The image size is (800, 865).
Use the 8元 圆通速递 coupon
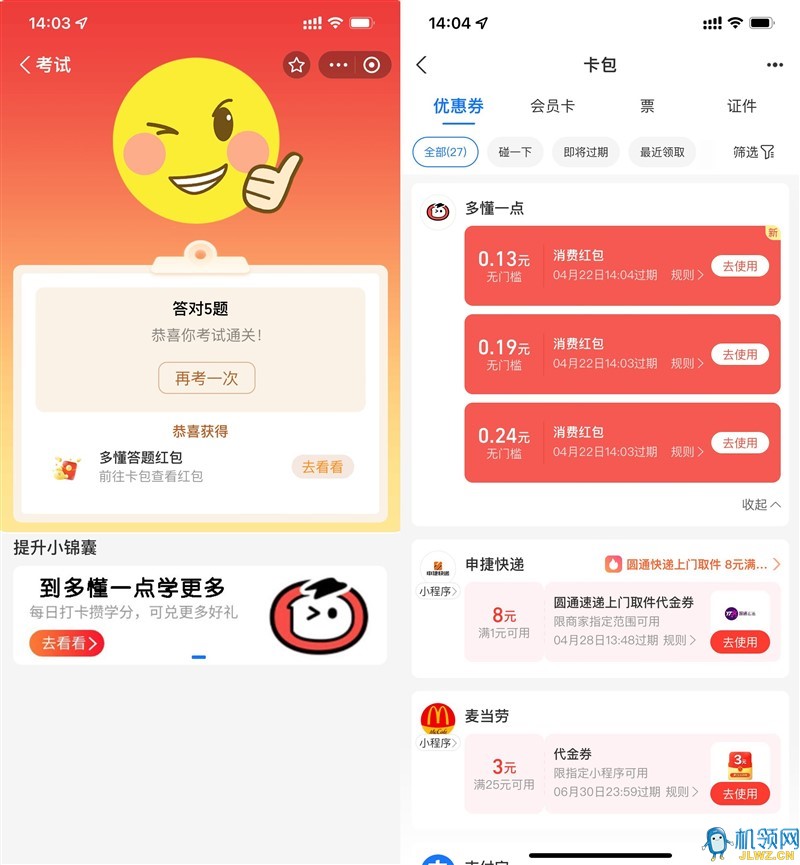739,642
